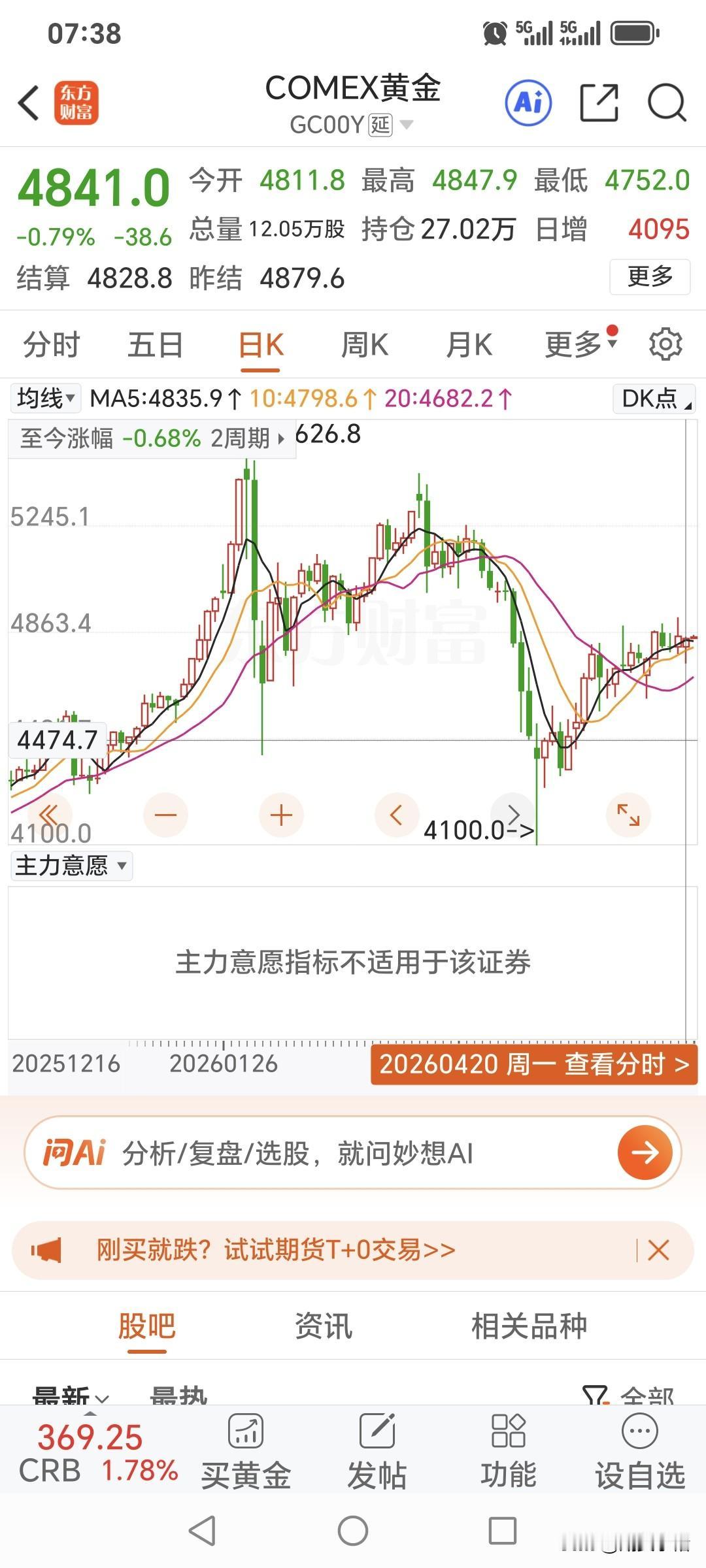Open the search magnifier
The image size is (706, 1568).
[665, 103]
